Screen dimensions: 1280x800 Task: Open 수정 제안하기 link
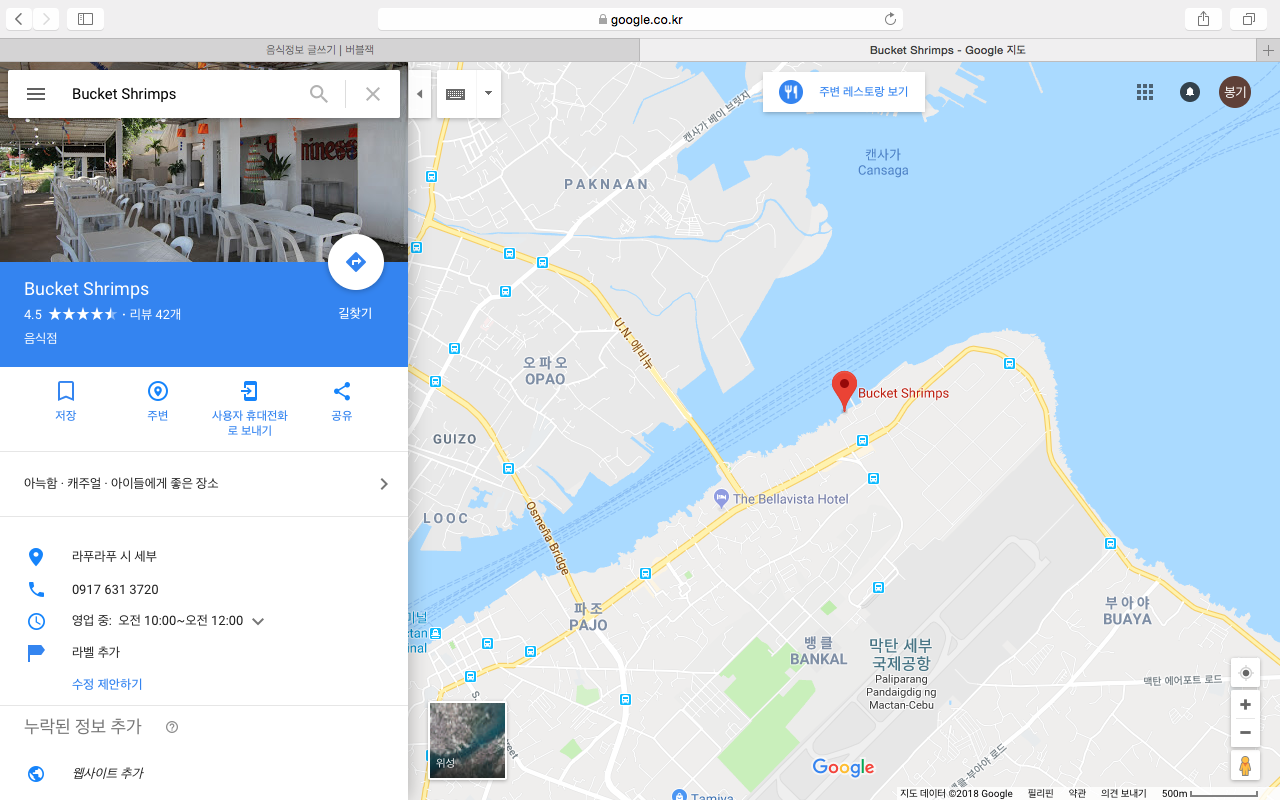107,684
